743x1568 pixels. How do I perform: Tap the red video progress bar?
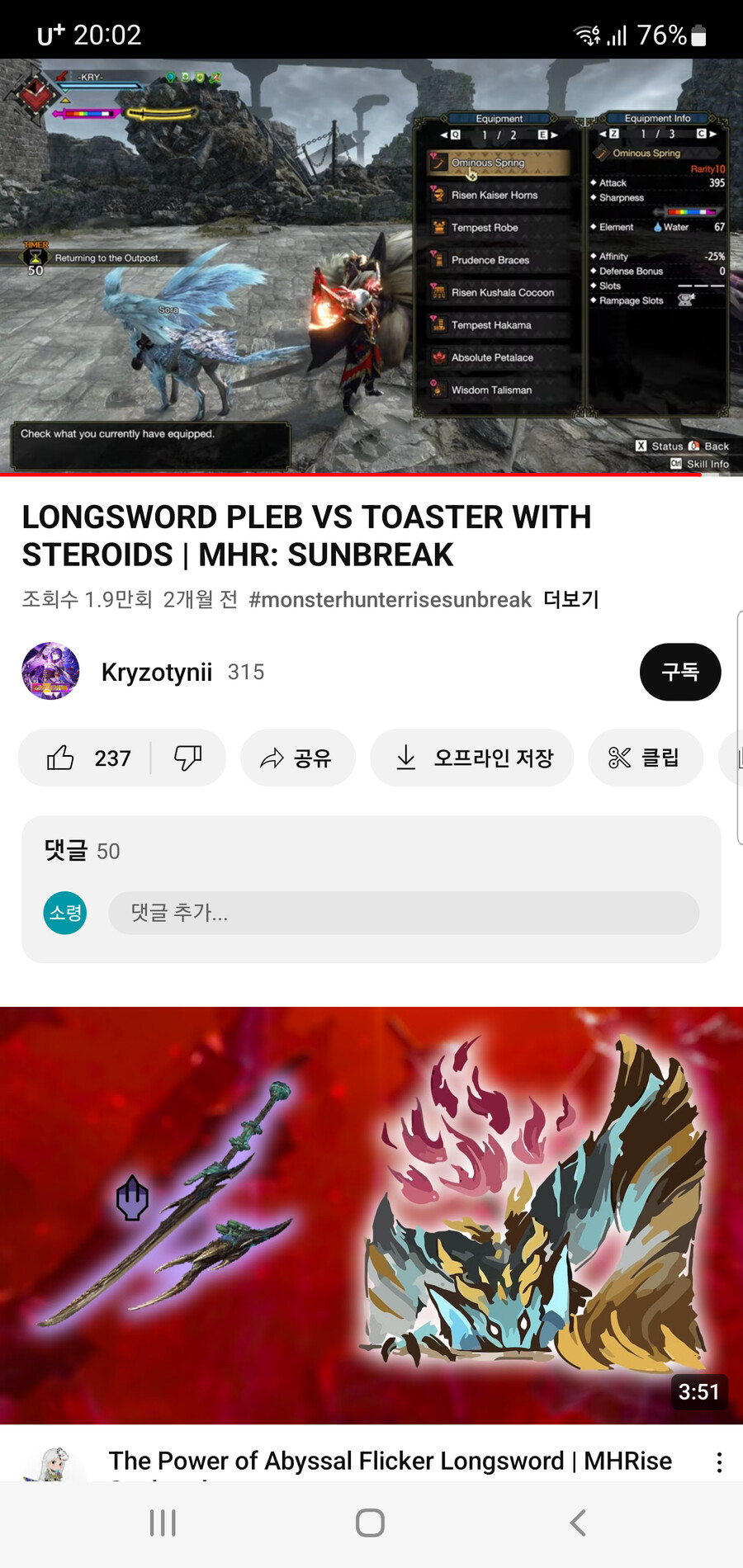click(370, 477)
